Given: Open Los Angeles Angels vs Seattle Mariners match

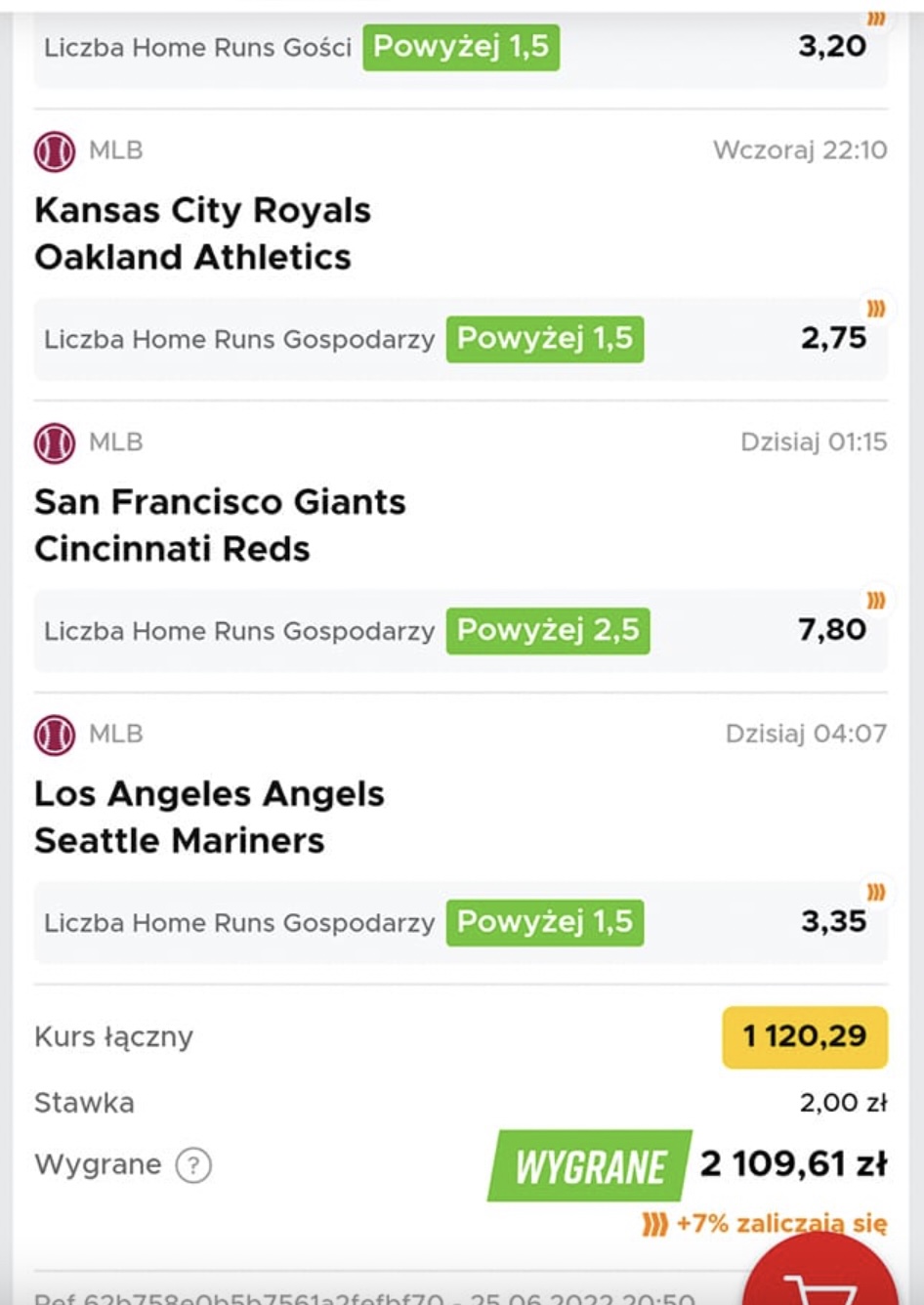Looking at the screenshot, I should [209, 817].
